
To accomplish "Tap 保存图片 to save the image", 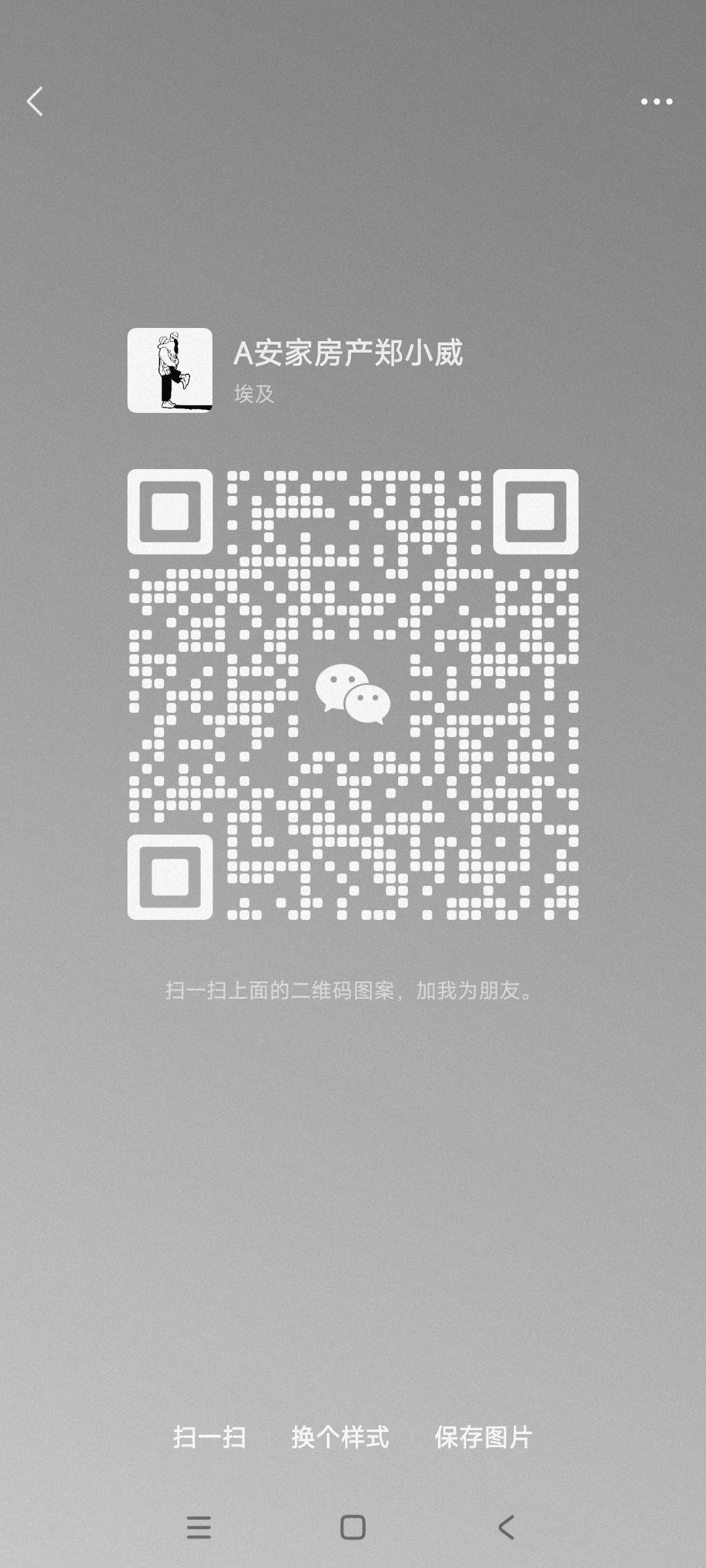I will coord(484,1437).
